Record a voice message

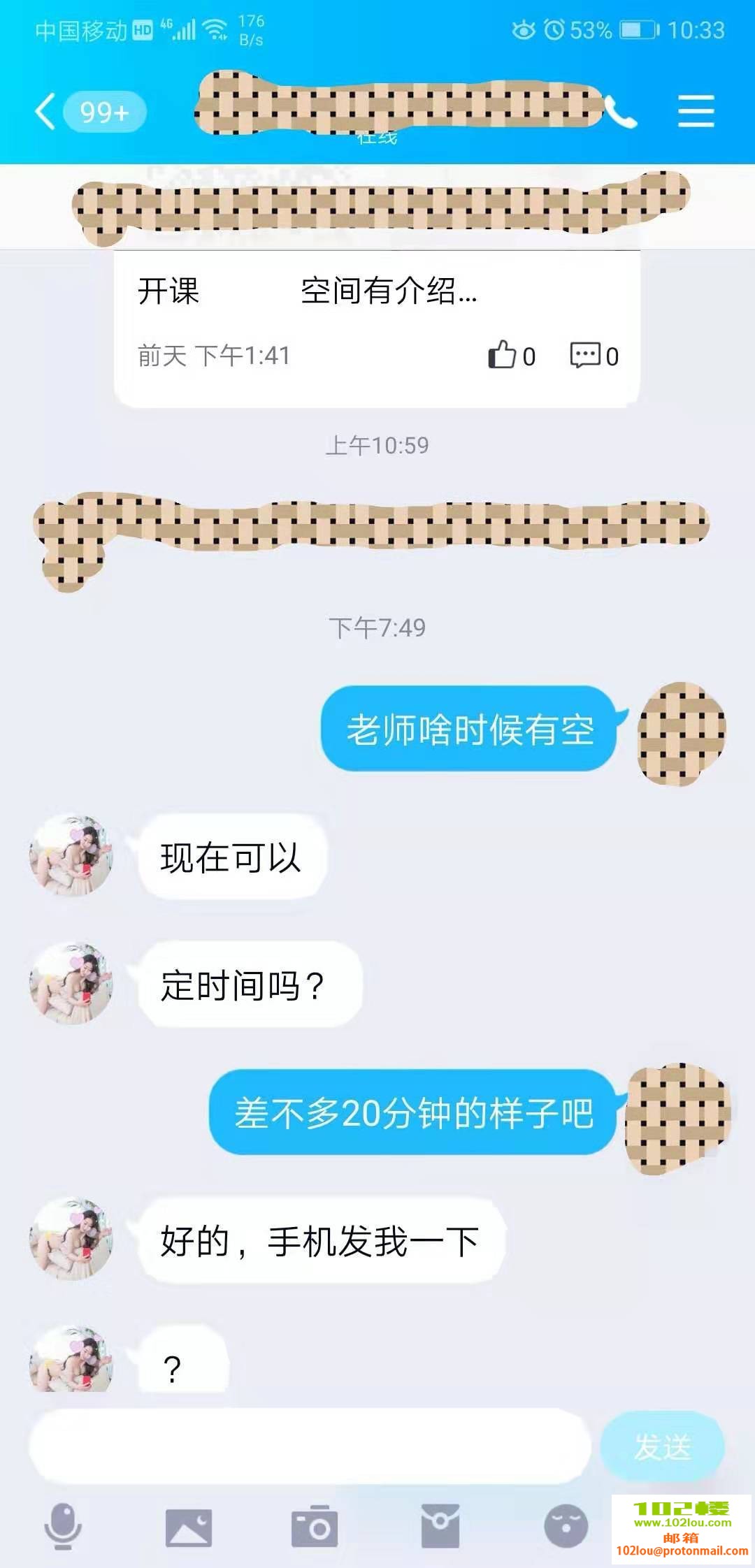click(x=63, y=1526)
